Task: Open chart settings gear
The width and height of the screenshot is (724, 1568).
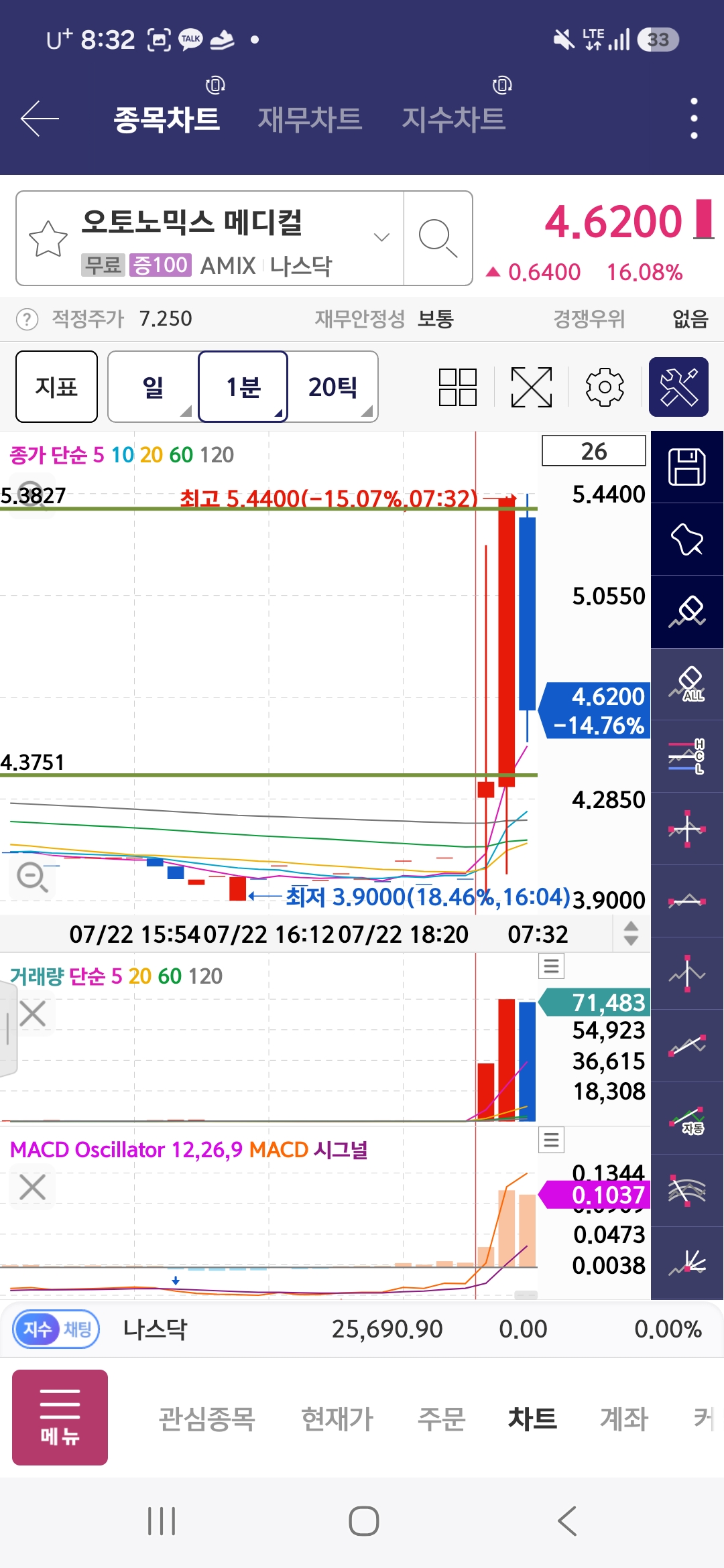Action: pyautogui.click(x=605, y=387)
